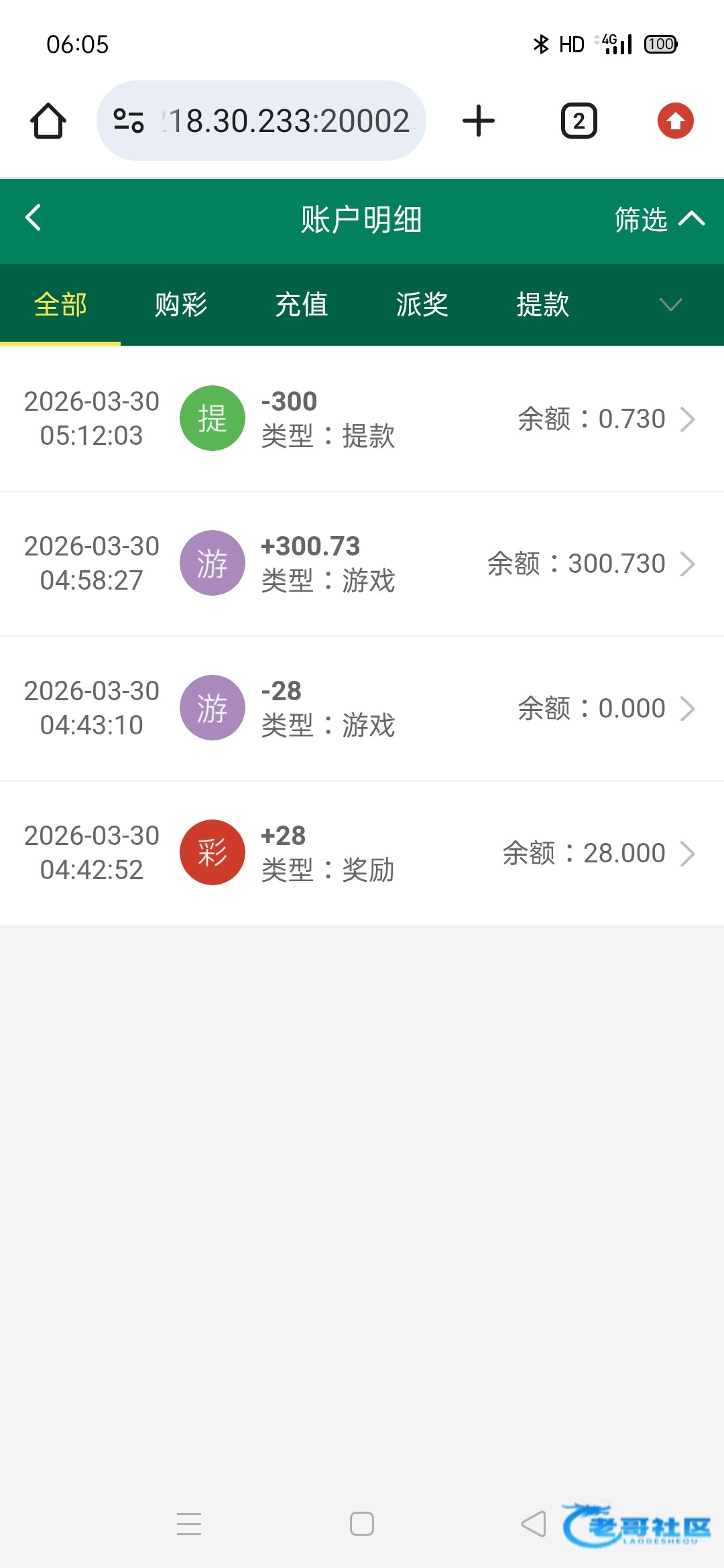Image resolution: width=724 pixels, height=1568 pixels.
Task: Open the system recent apps
Action: click(189, 1524)
